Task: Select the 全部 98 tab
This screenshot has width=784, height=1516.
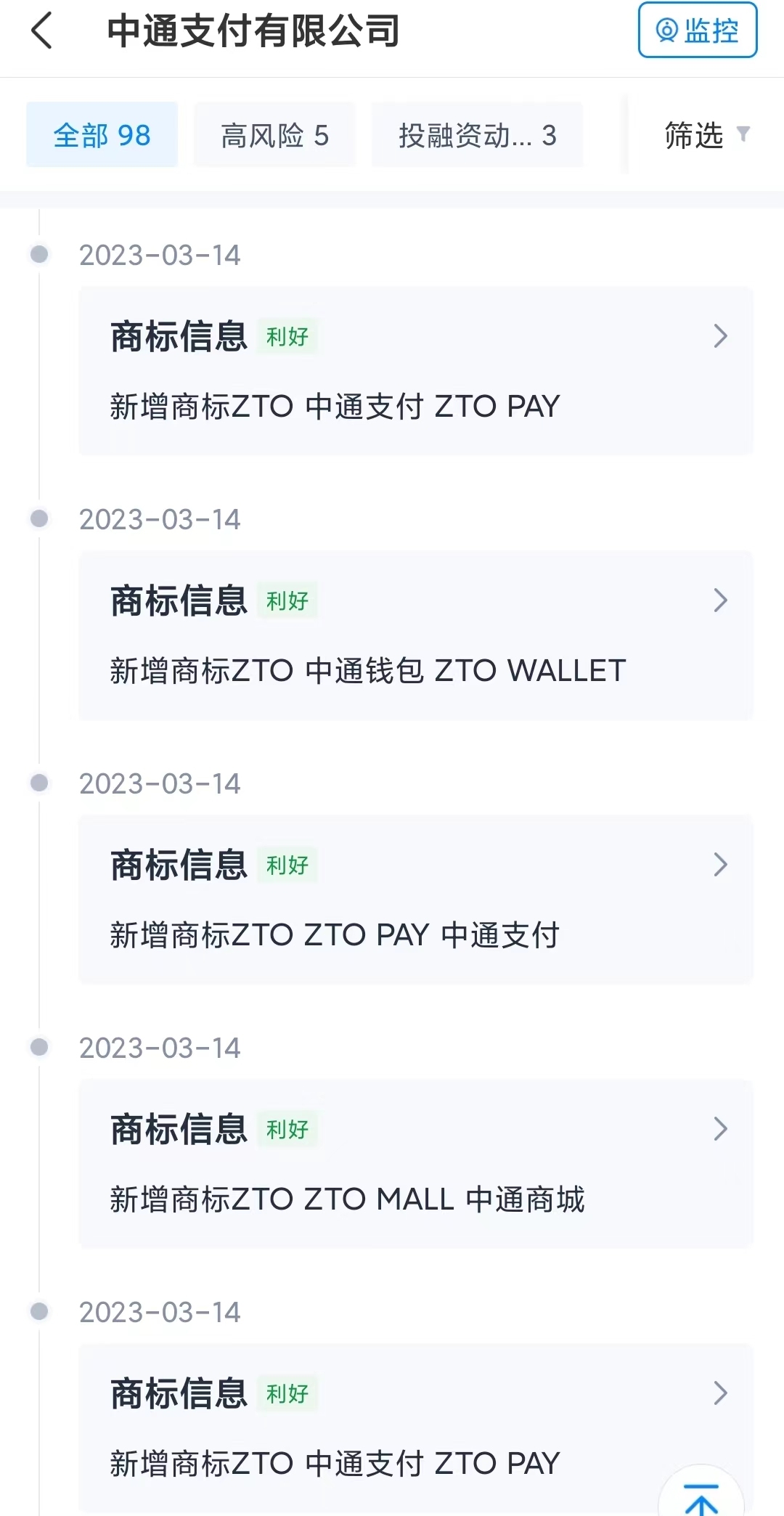Action: pos(102,135)
